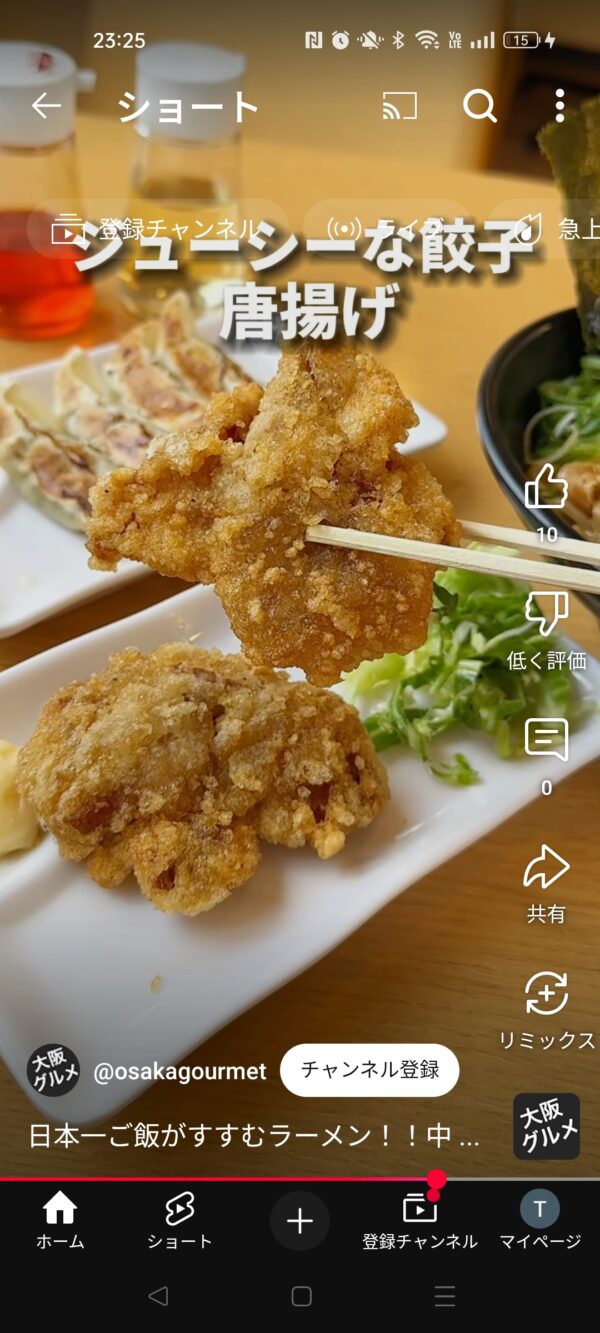
Task: Dislike with the 低く評価 thumb icon
Action: [x=546, y=614]
